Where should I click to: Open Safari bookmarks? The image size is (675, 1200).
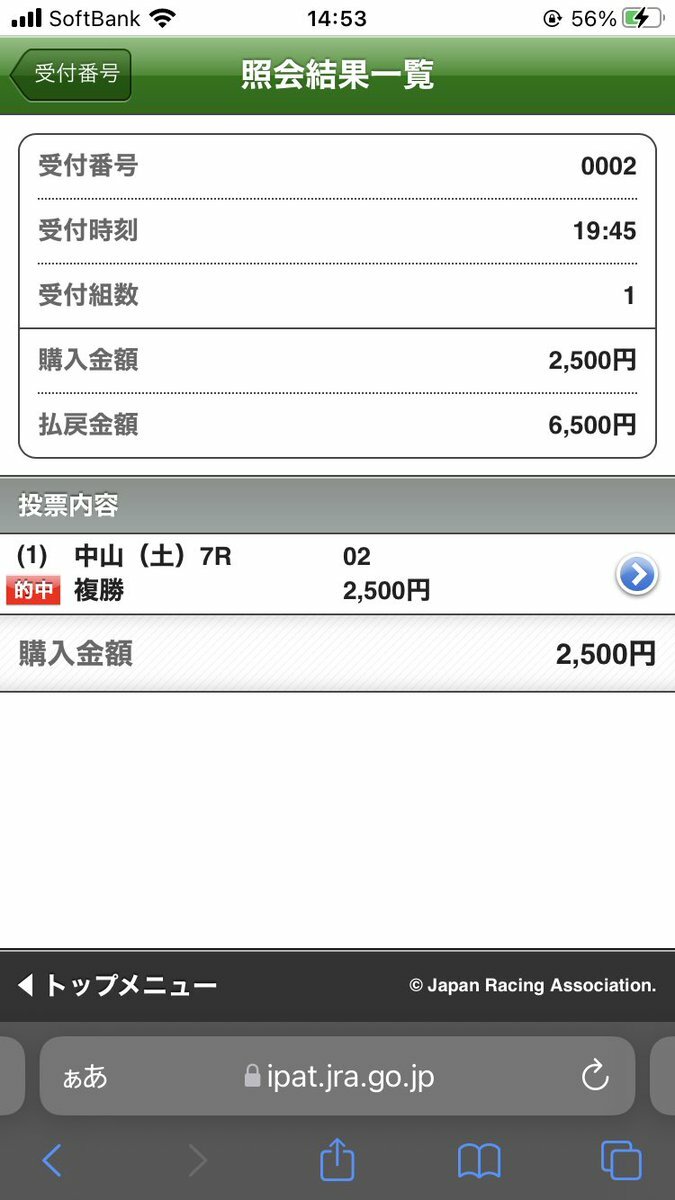(479, 1161)
